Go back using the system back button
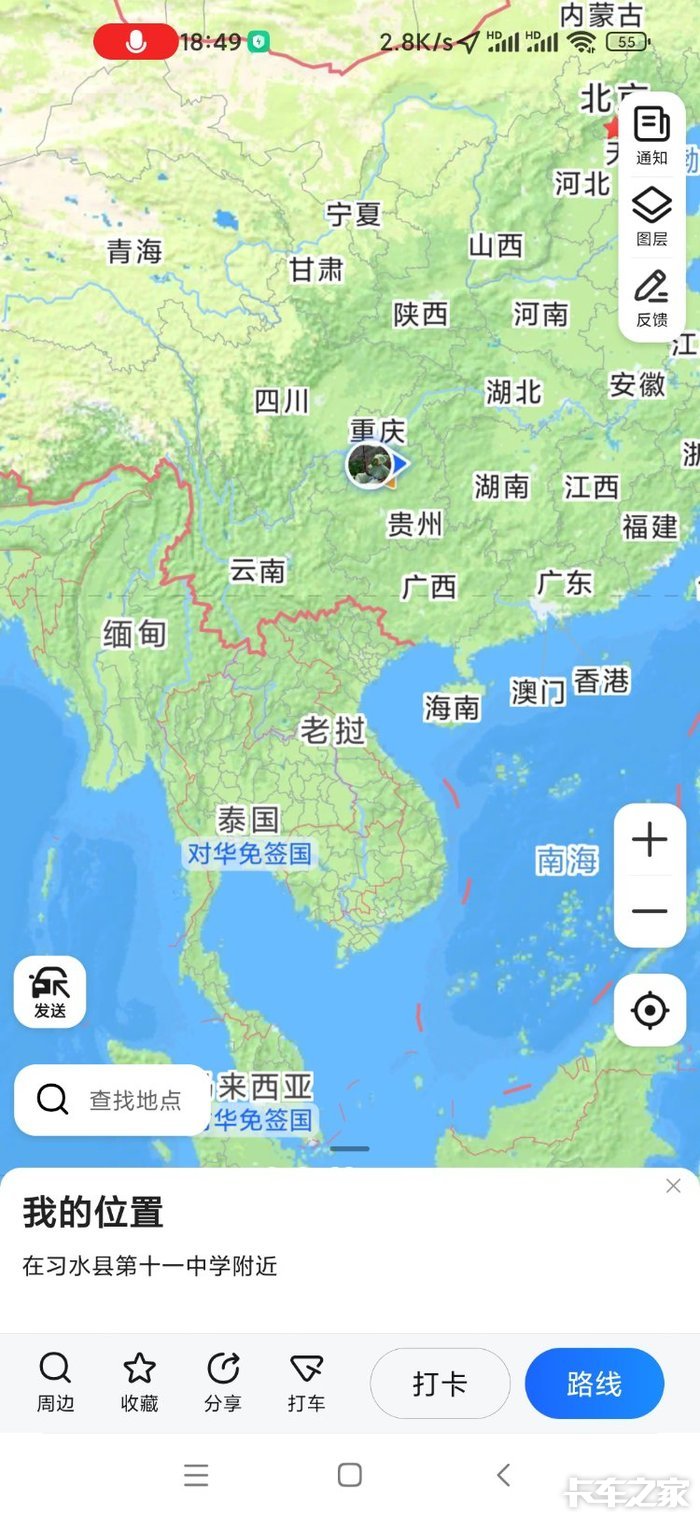This screenshot has width=700, height=1517. point(503,1474)
